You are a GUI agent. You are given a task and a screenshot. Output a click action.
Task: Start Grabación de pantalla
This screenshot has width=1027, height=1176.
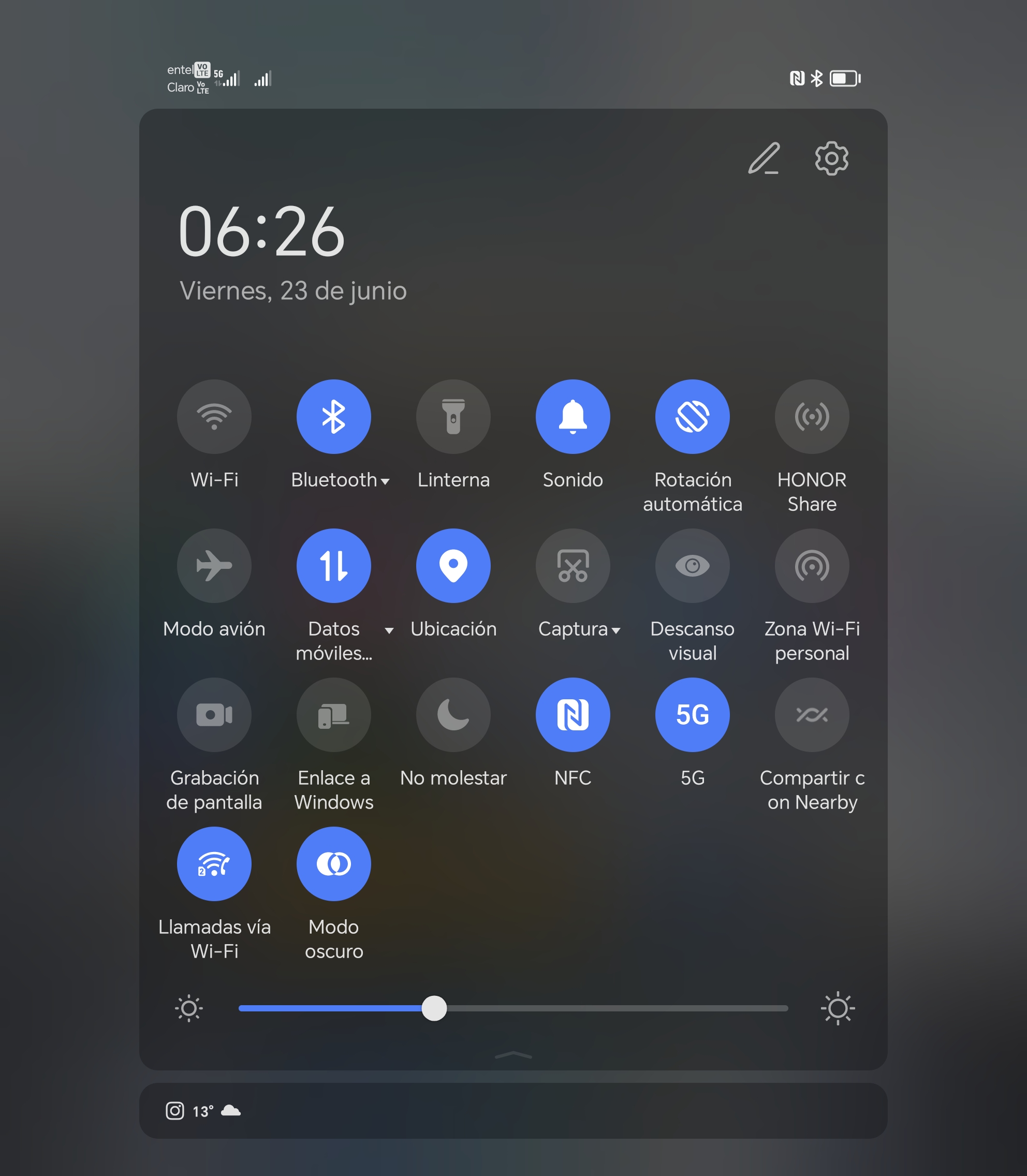coord(214,715)
